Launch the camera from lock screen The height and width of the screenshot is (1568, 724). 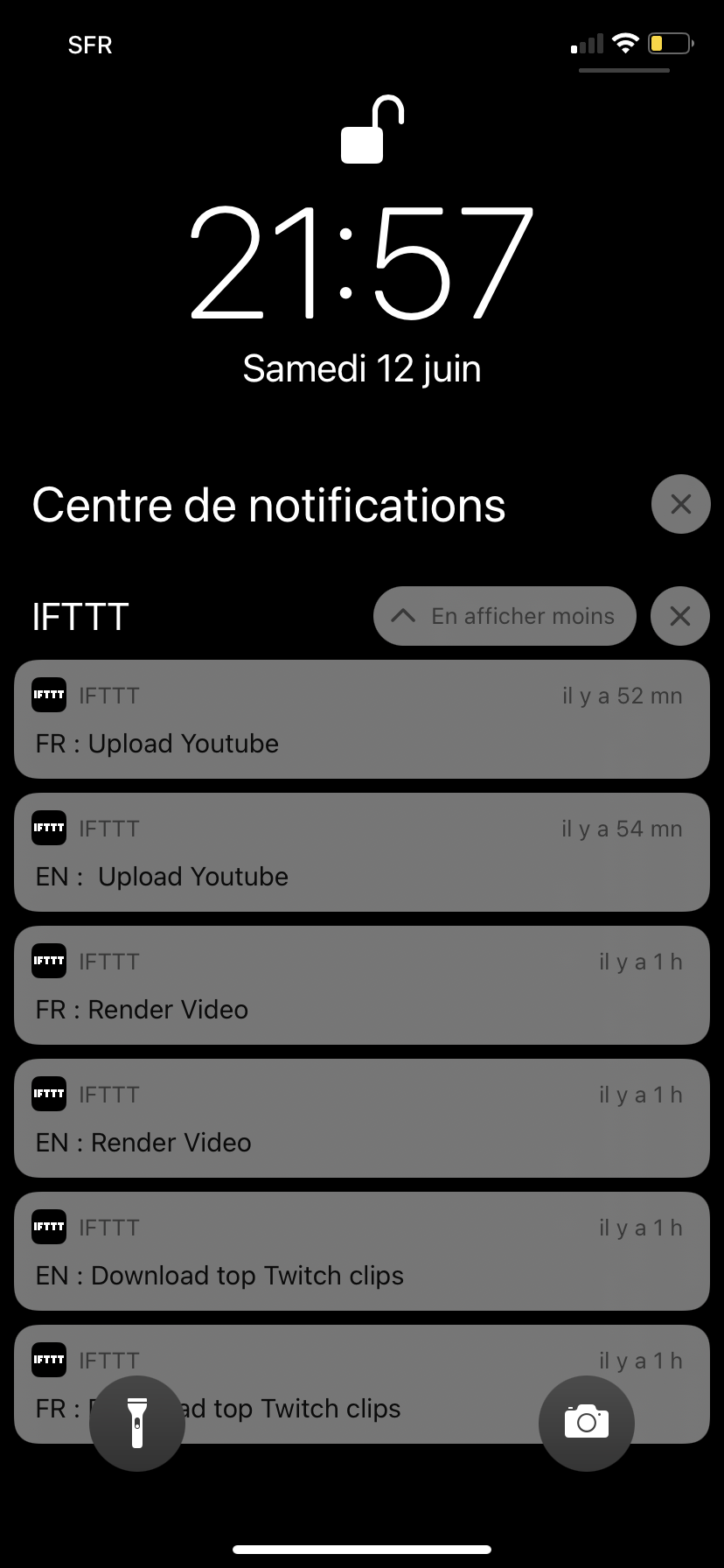coord(586,1423)
